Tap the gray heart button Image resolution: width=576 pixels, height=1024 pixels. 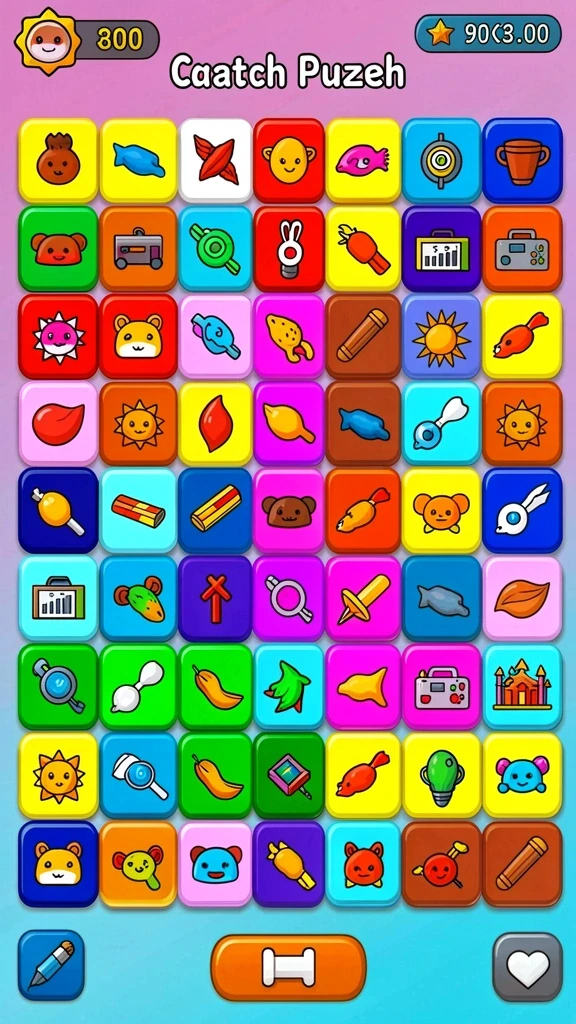point(527,967)
